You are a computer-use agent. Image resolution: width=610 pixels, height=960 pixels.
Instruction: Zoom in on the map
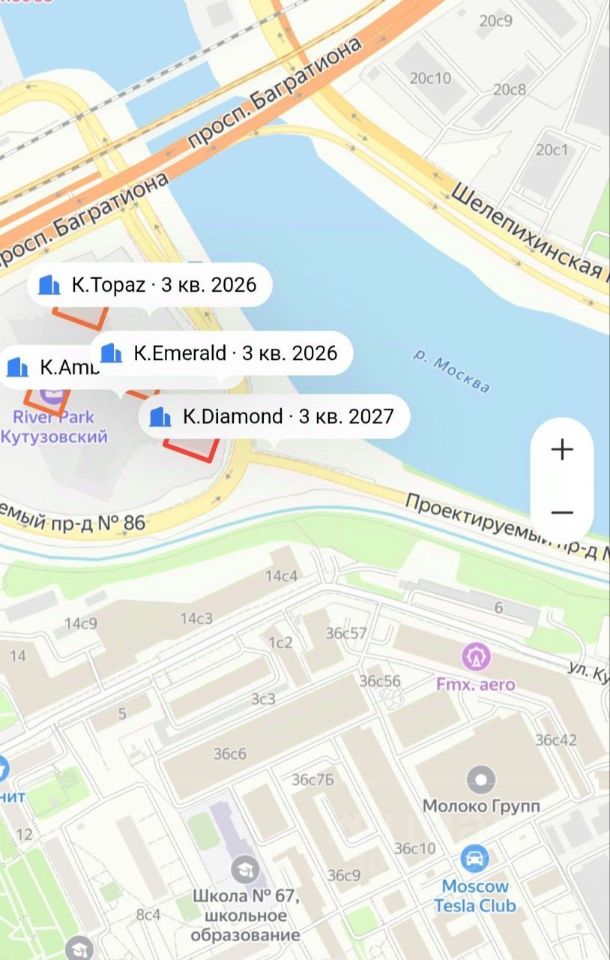point(562,450)
